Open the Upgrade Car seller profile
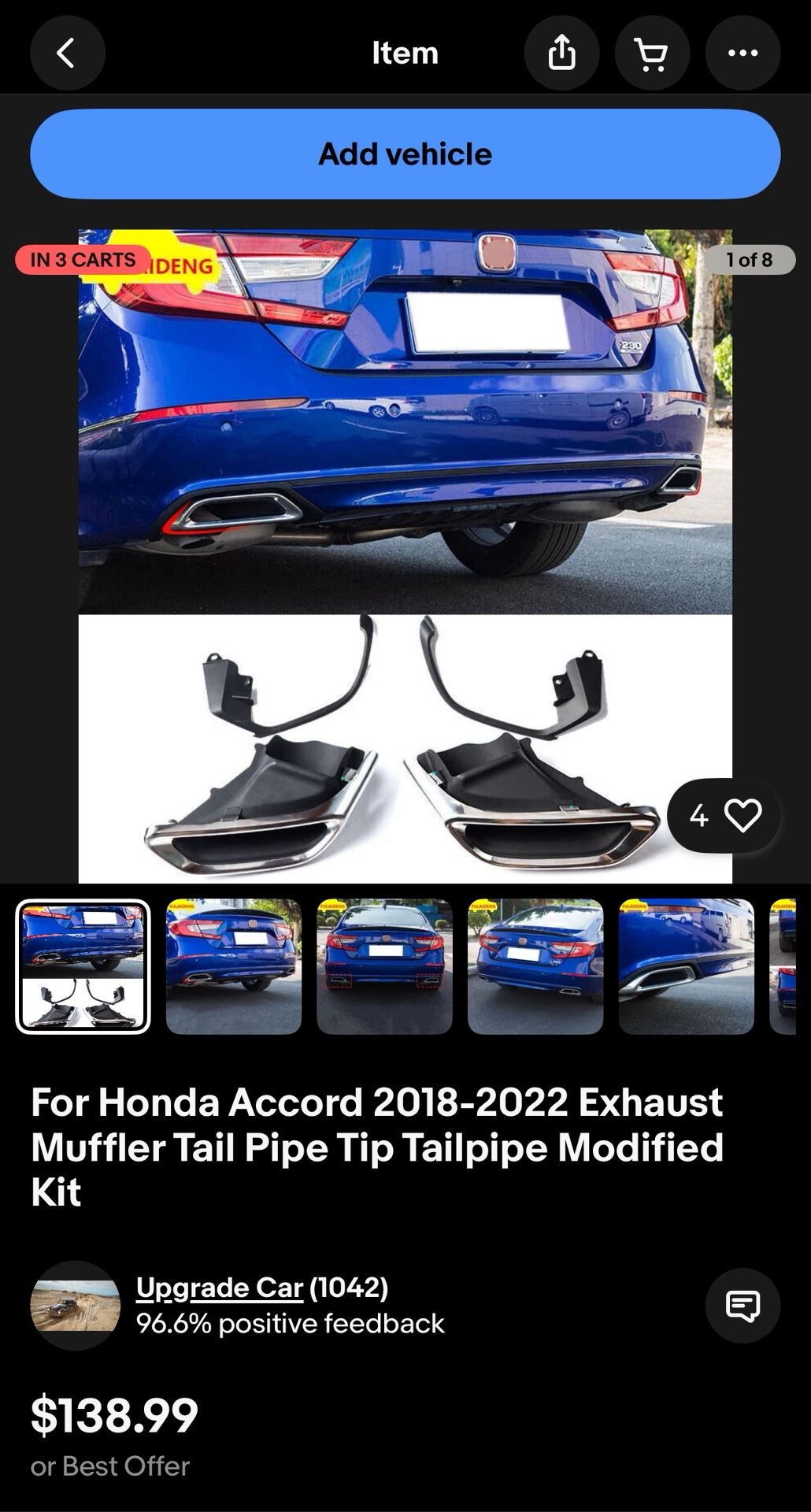811x1512 pixels. point(220,1288)
